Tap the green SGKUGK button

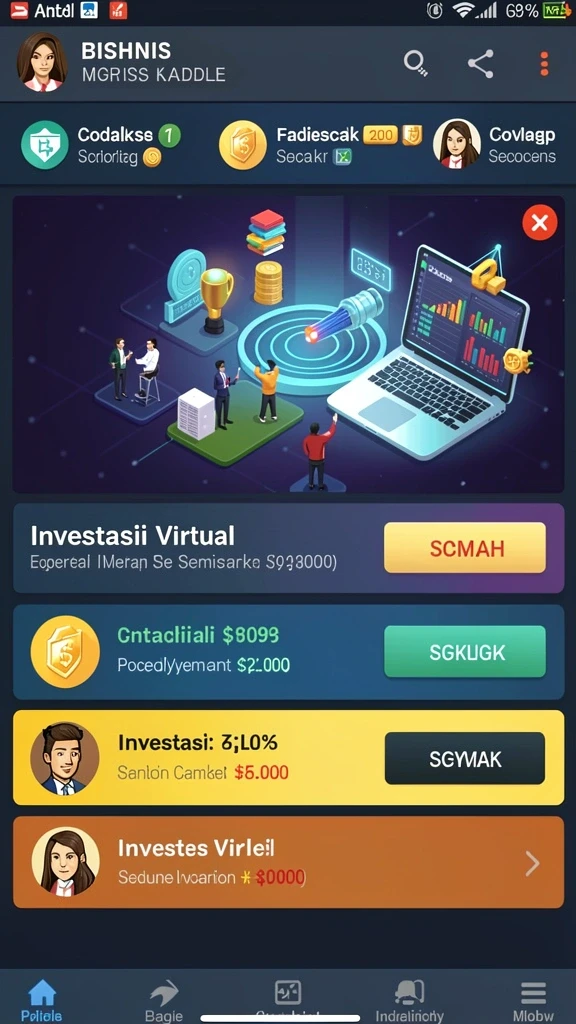[x=464, y=651]
